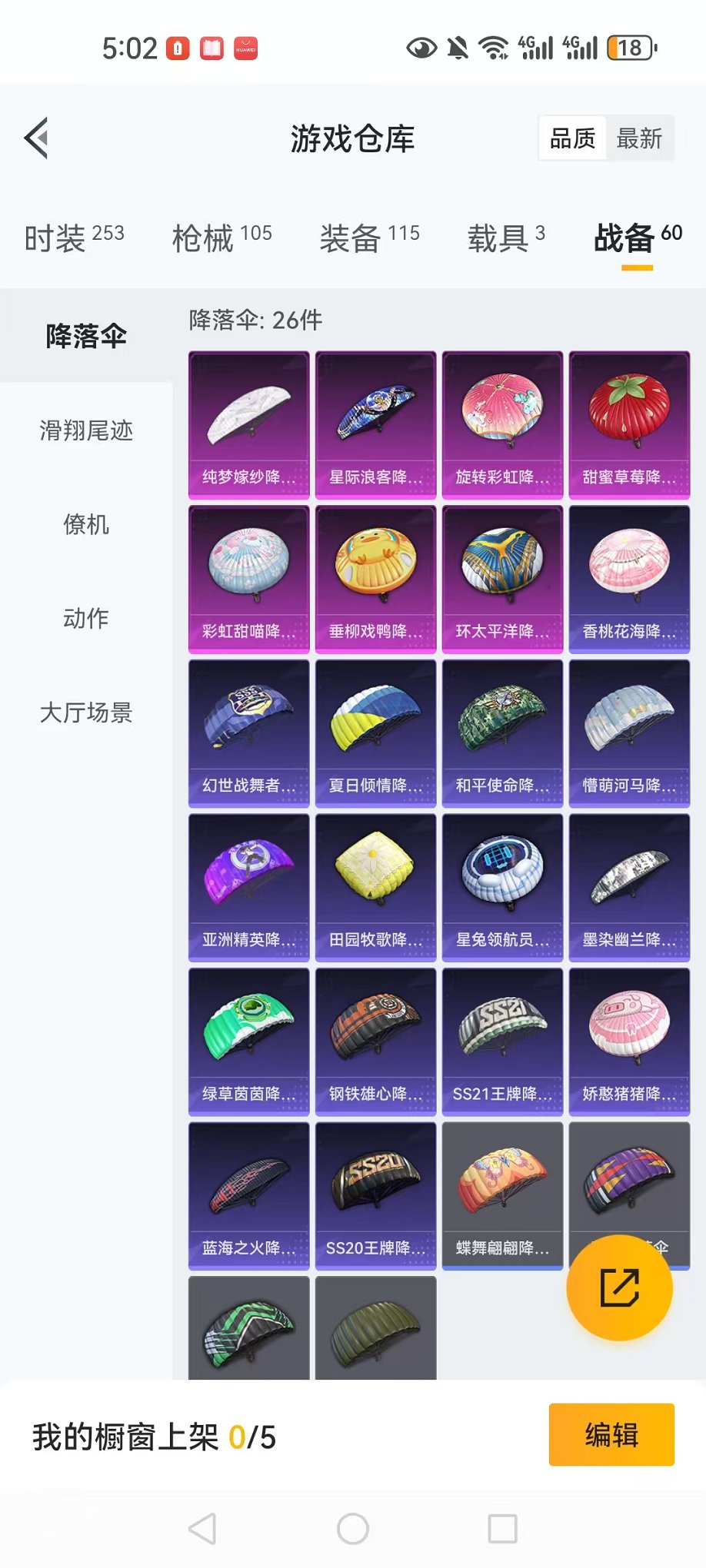Viewport: 706px width, 1568px height.
Task: Open the 星兔领航员 parachute
Action: [x=502, y=887]
